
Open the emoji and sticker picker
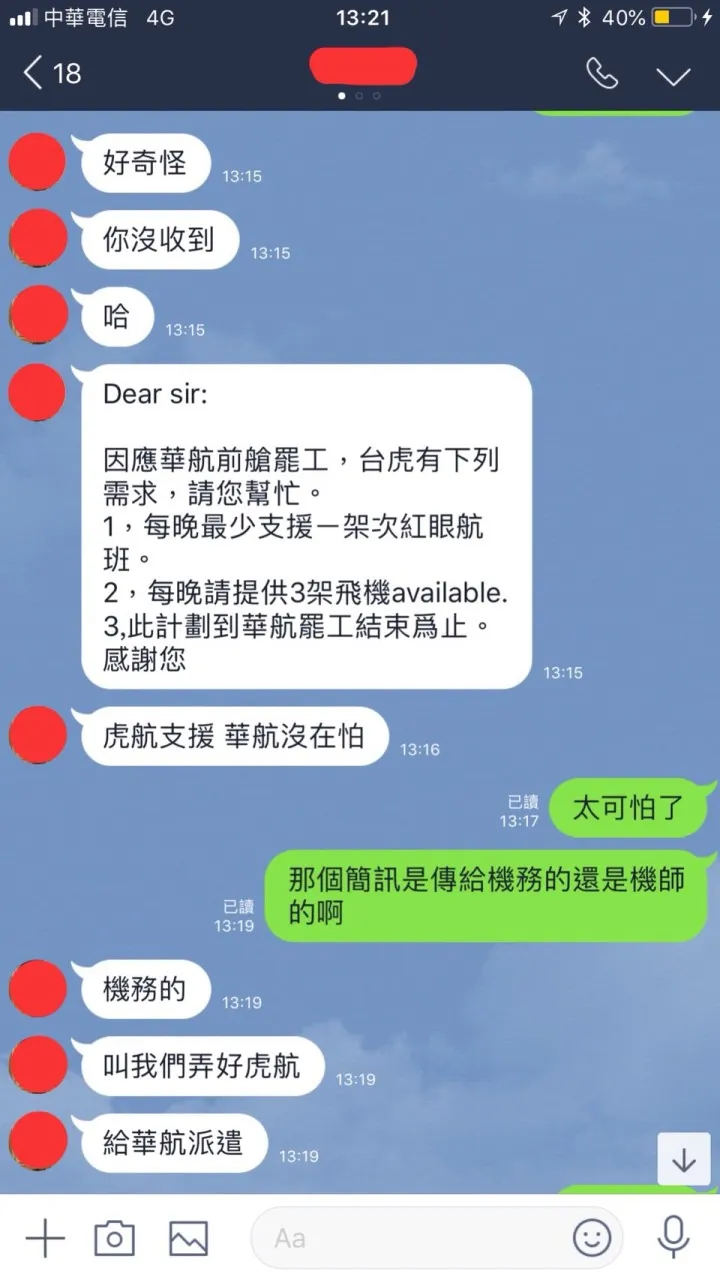click(x=592, y=1238)
